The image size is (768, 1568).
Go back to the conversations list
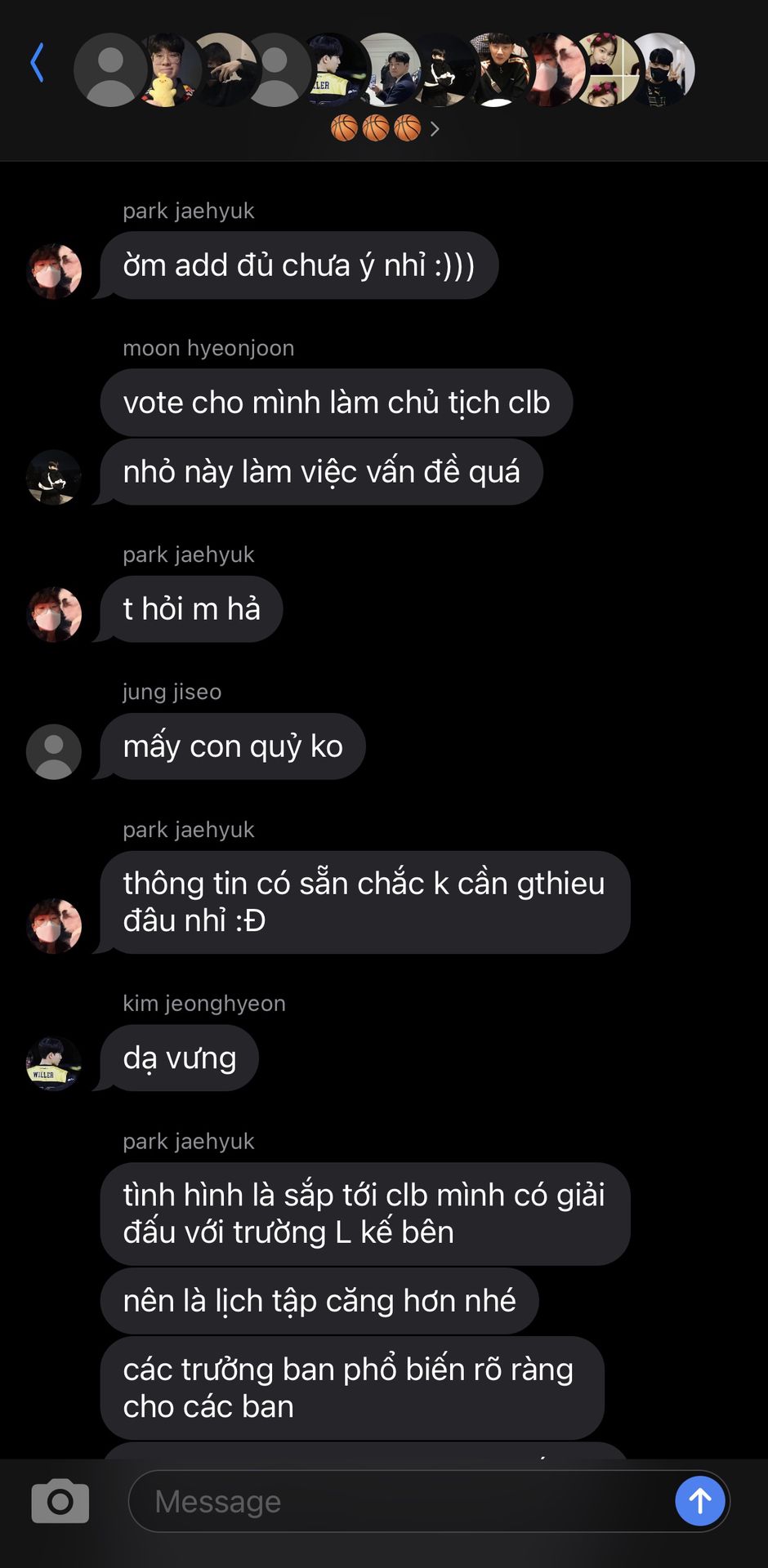point(37,64)
